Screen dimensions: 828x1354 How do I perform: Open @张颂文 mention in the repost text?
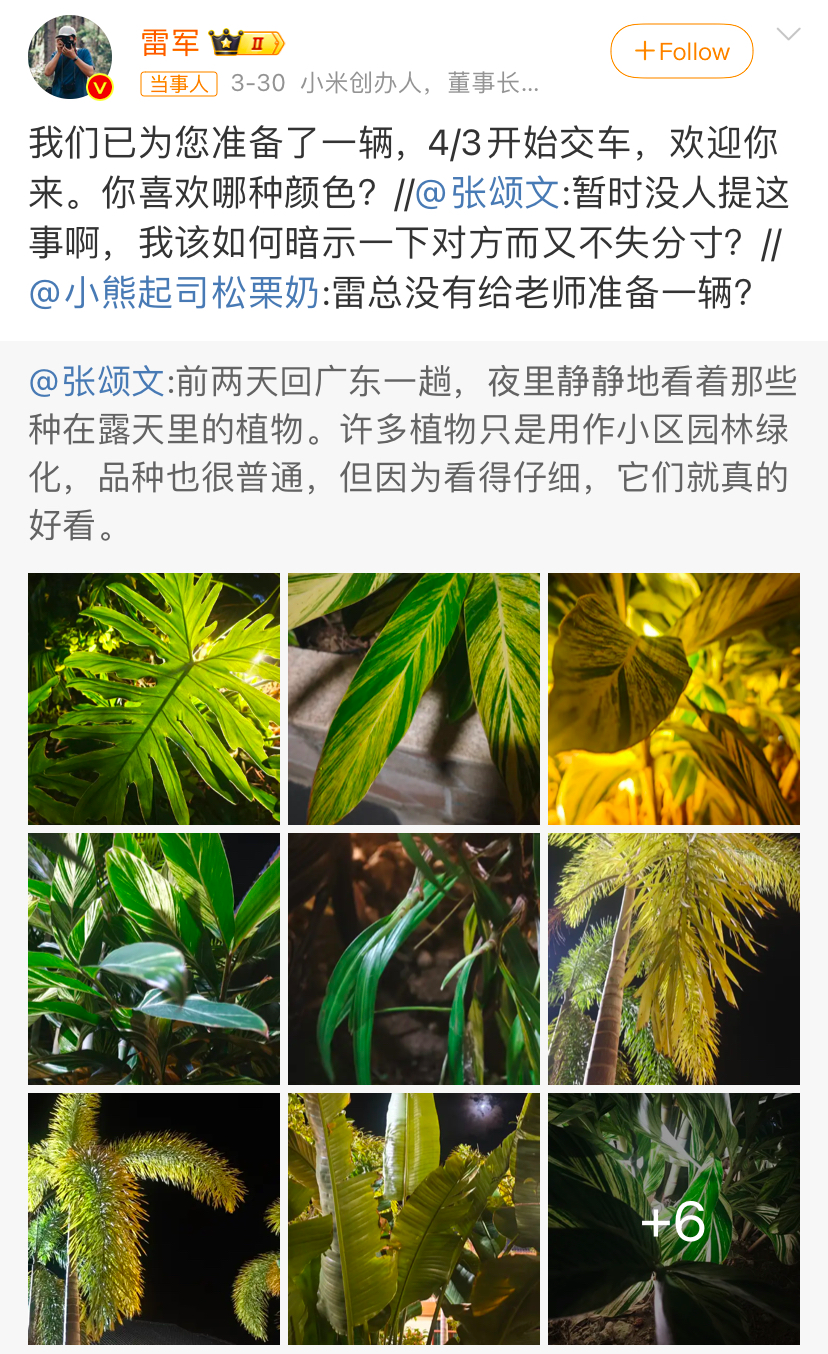coord(487,193)
